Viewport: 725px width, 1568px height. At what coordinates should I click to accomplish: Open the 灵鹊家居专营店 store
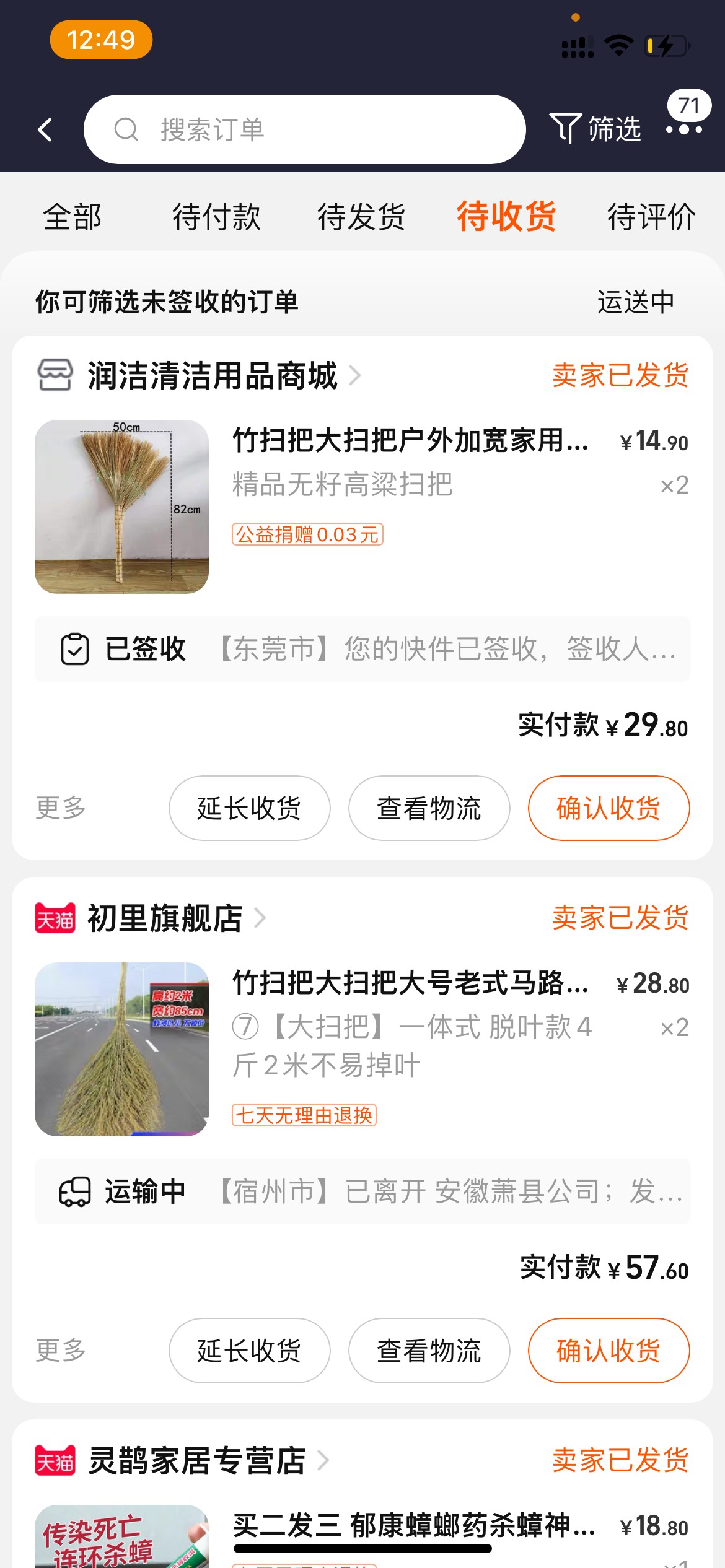coord(197,1460)
